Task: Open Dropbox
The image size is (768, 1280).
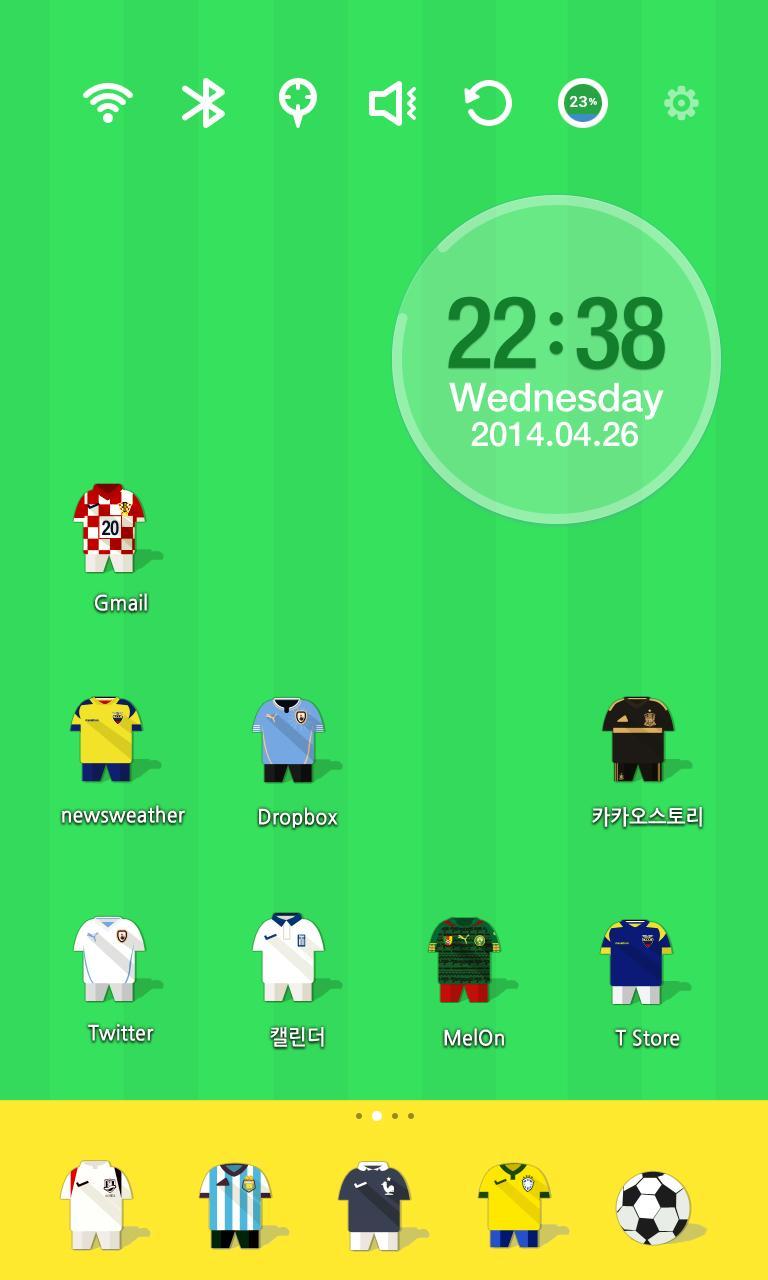Action: point(288,740)
